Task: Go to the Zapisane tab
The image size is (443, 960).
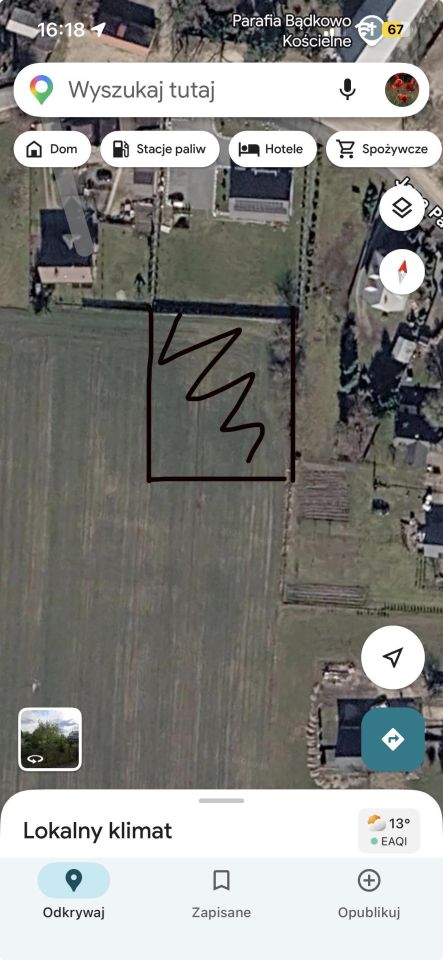Action: (221, 891)
